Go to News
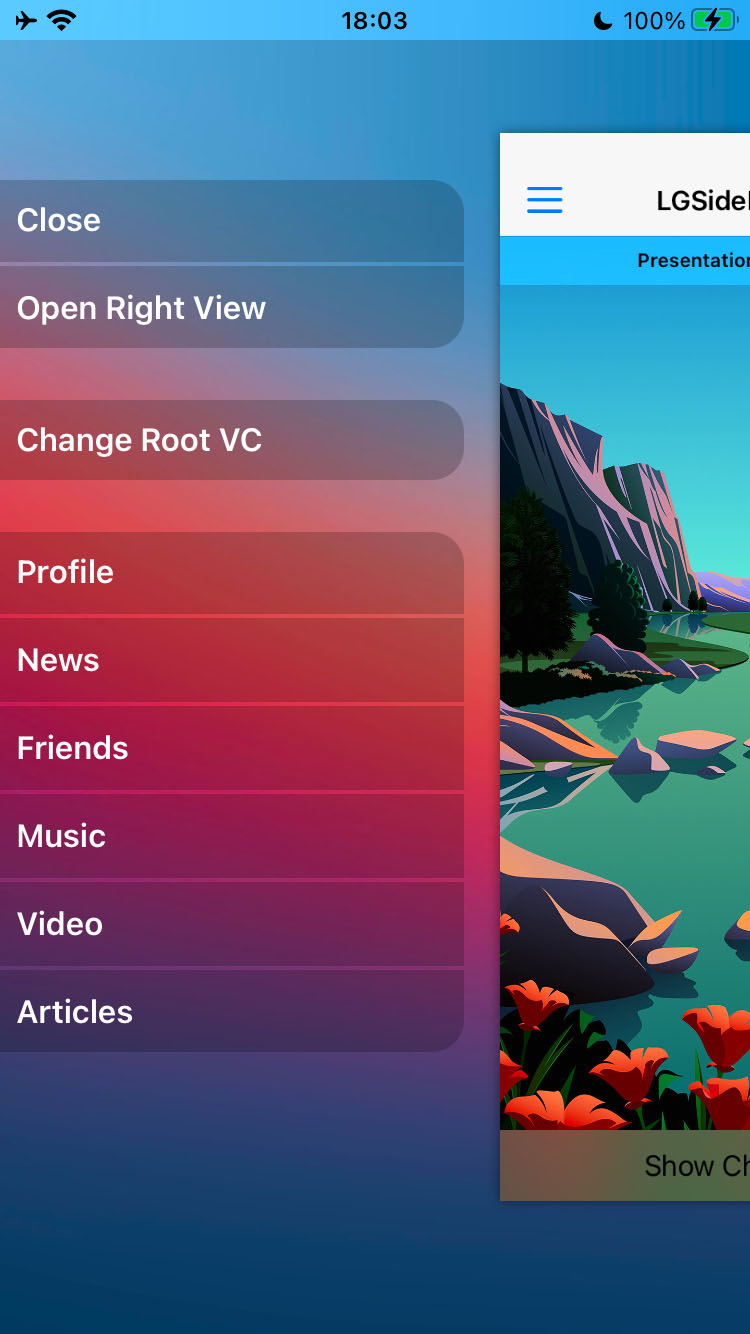 point(231,660)
